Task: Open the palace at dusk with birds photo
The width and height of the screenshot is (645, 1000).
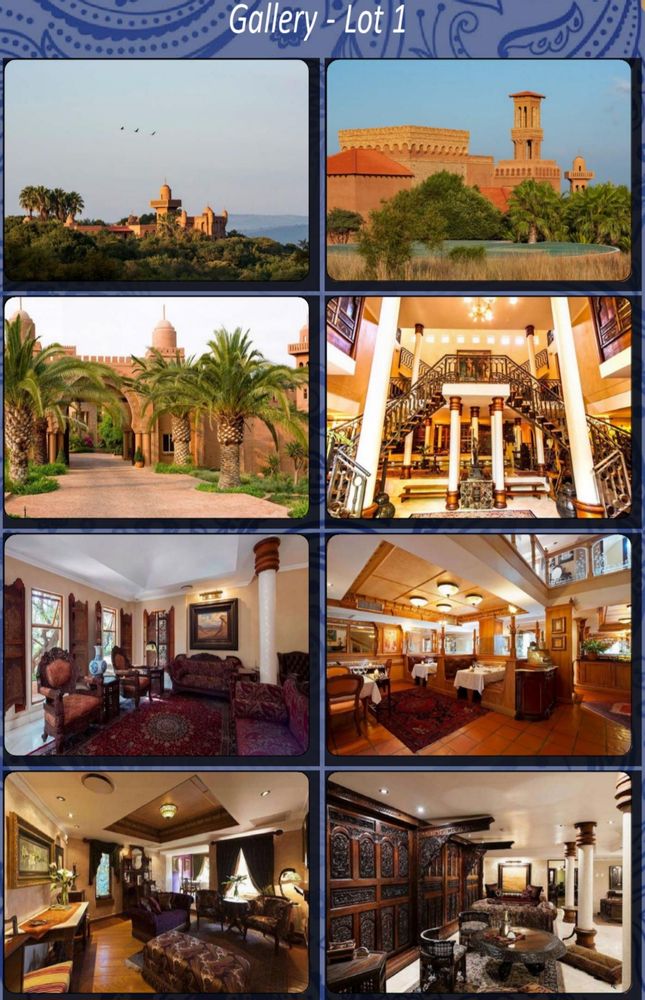Action: pos(157,171)
